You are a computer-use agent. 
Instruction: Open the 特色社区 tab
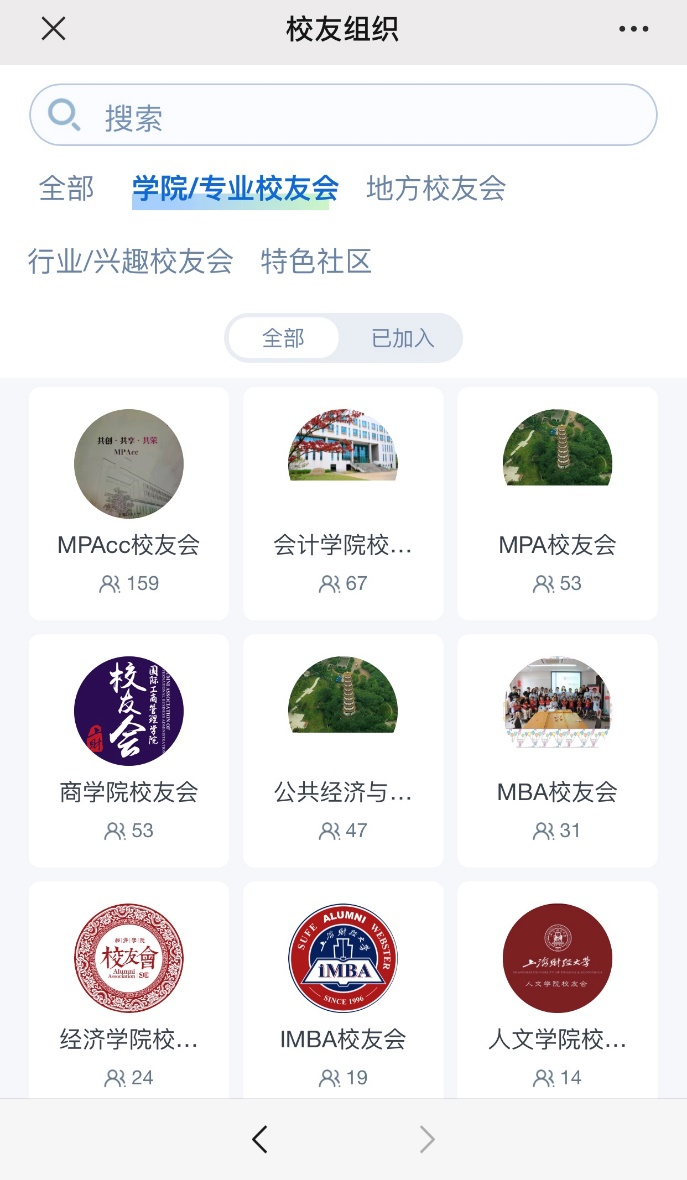click(x=316, y=261)
